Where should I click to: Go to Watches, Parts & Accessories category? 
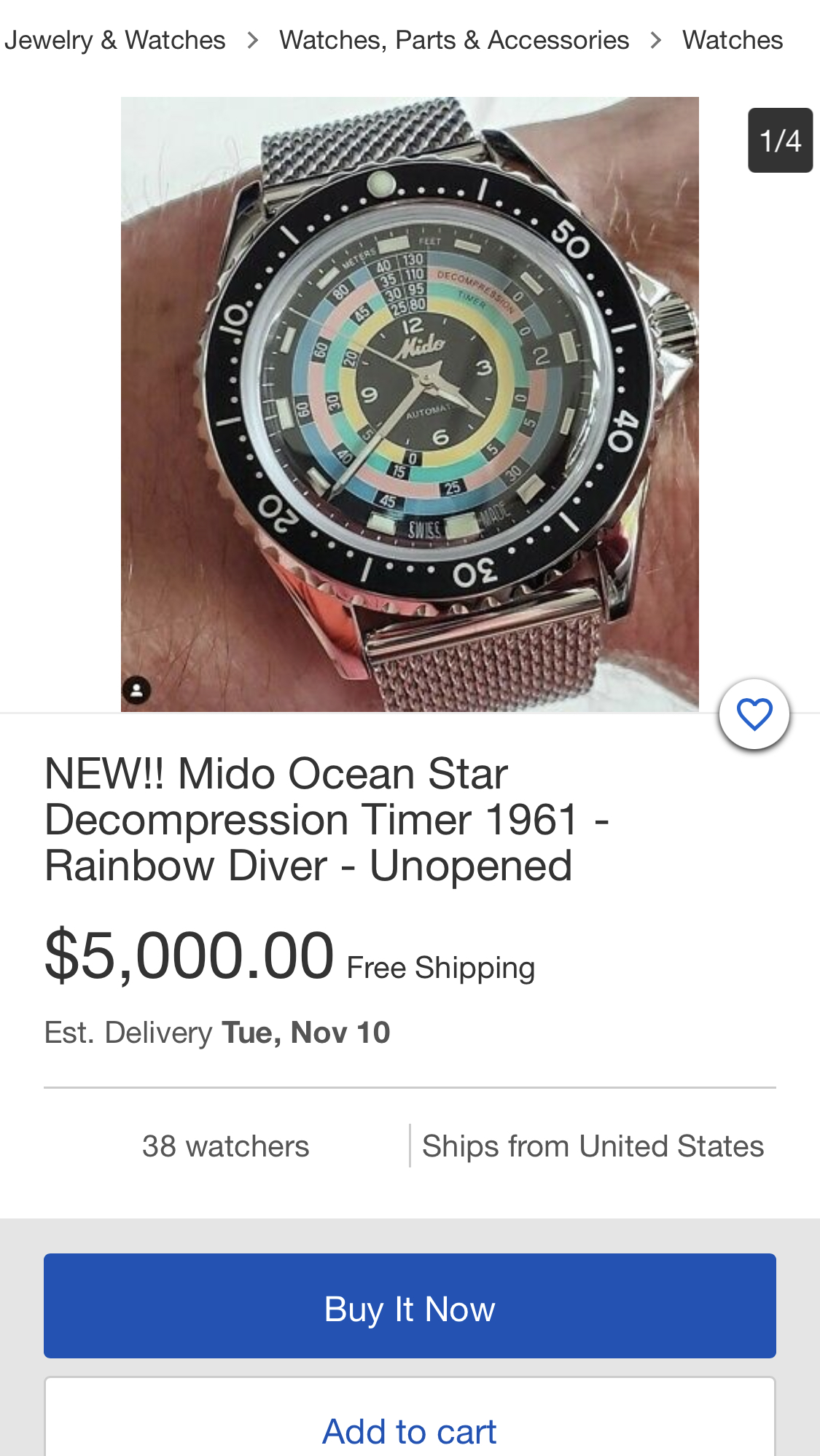point(453,40)
